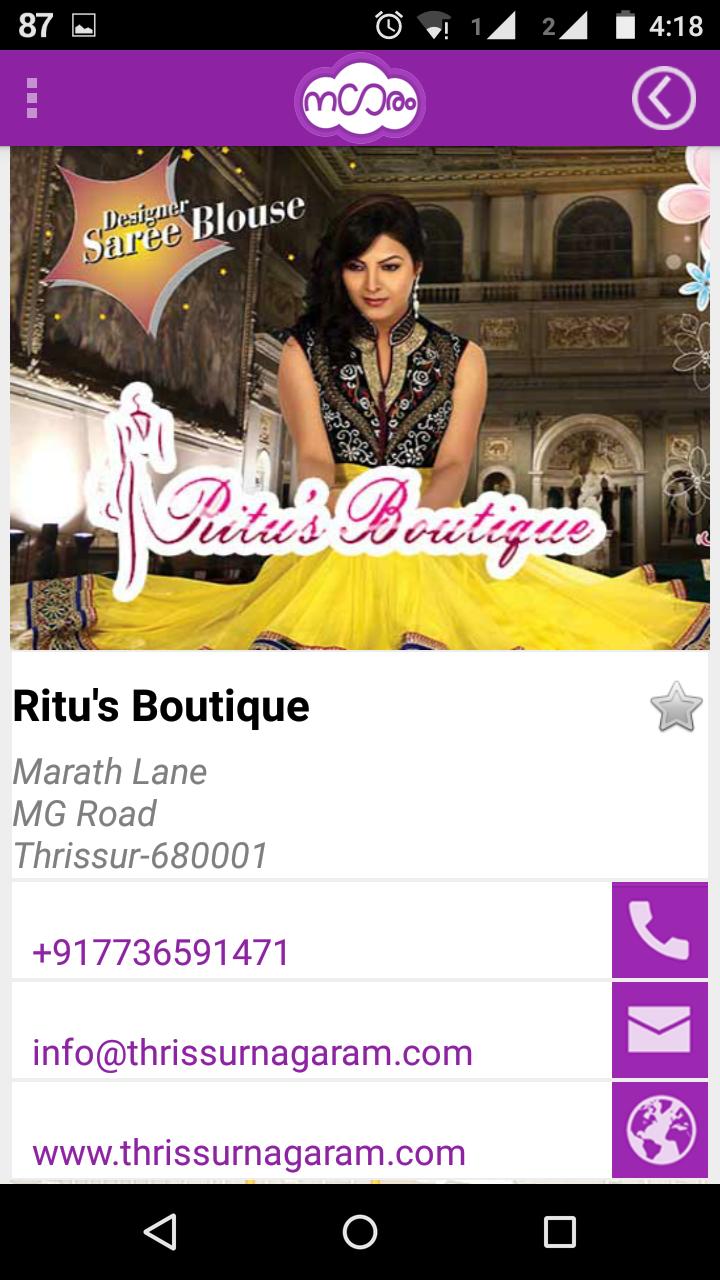Tap the info@thrissurnagaram.com email address
The width and height of the screenshot is (720, 1280).
tap(252, 1052)
